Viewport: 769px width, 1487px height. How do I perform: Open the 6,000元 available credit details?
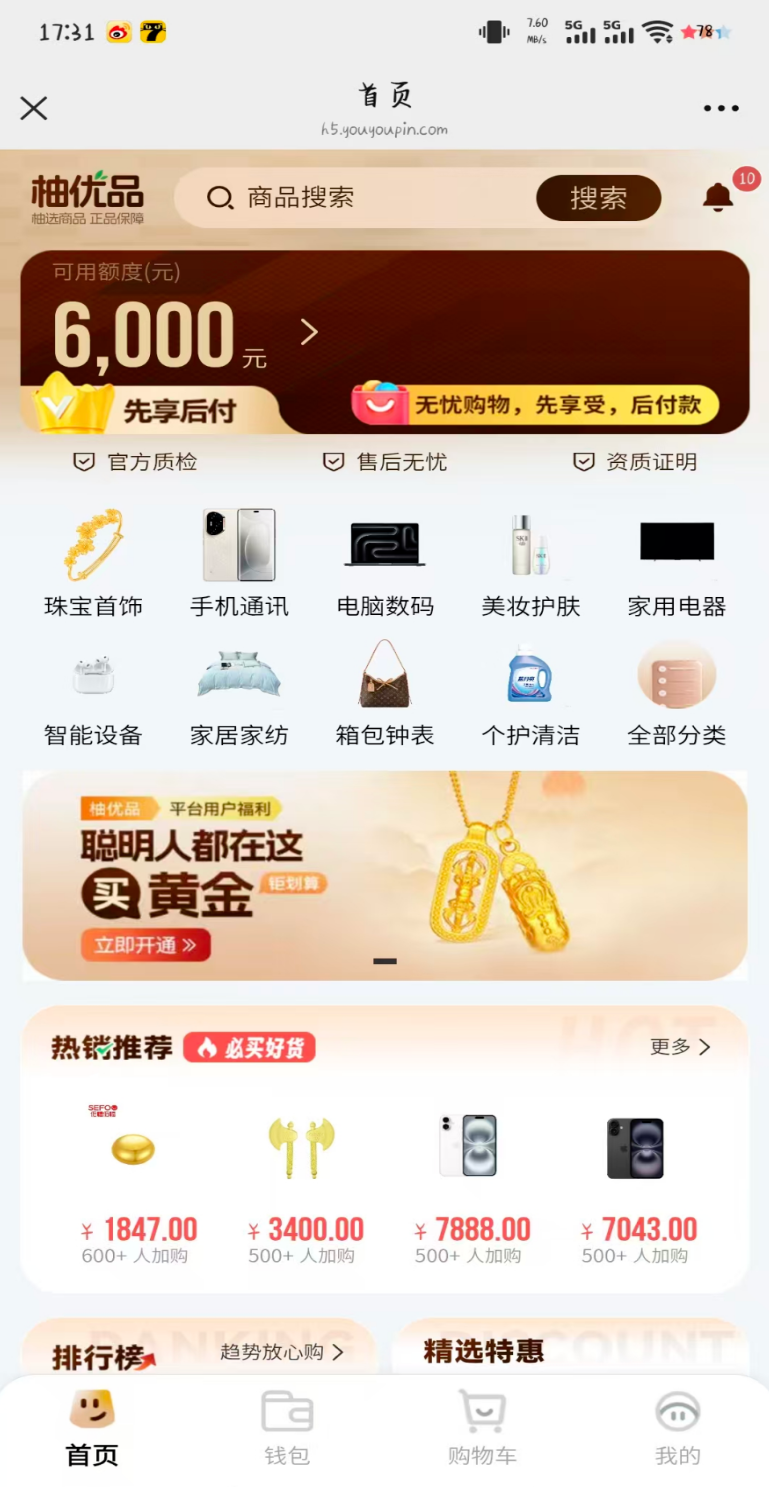[x=308, y=332]
